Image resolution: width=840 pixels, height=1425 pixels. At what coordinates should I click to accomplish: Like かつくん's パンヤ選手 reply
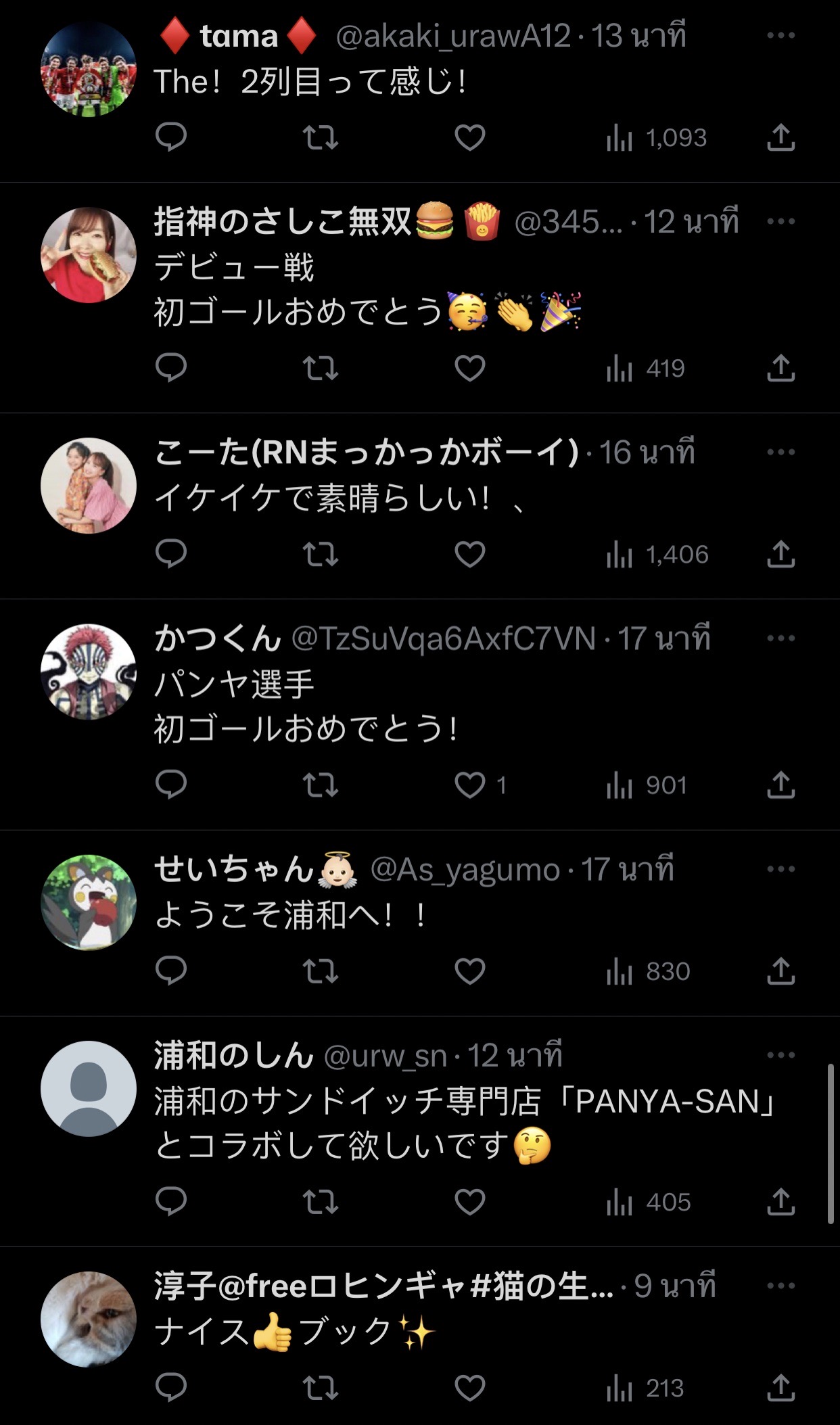coord(469,785)
